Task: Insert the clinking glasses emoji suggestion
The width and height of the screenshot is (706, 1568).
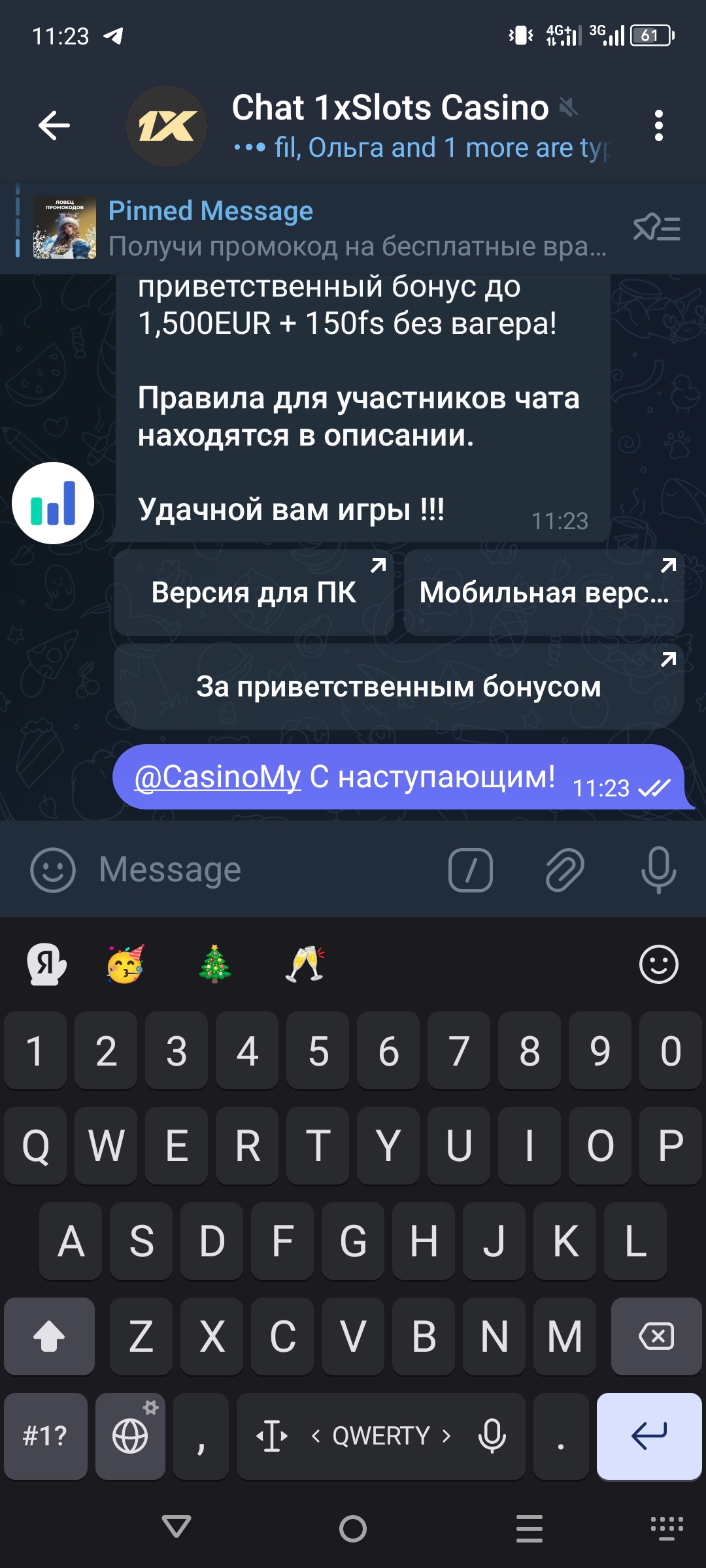Action: [305, 964]
